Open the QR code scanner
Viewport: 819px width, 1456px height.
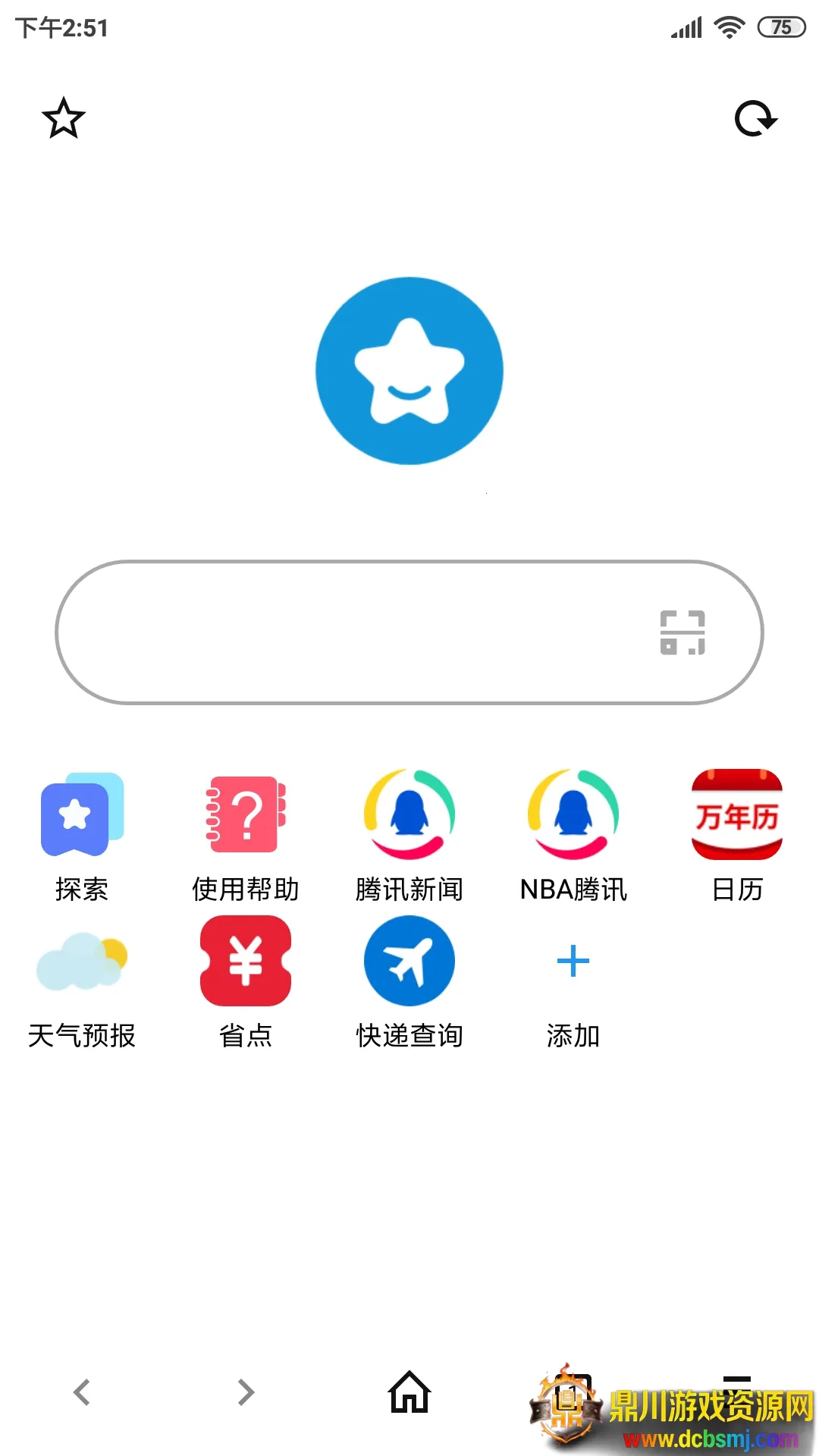[x=682, y=632]
